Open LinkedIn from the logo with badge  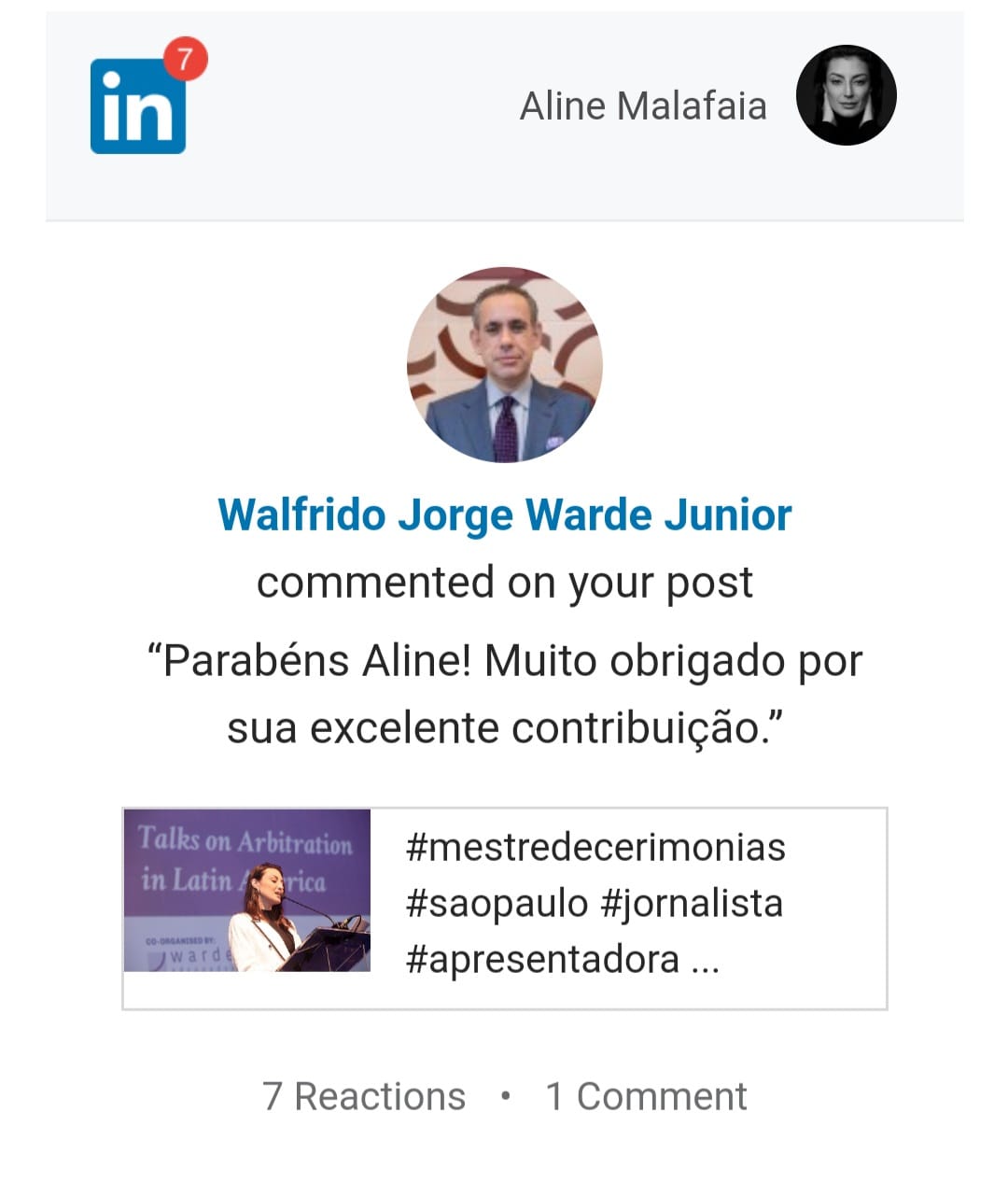[x=139, y=105]
